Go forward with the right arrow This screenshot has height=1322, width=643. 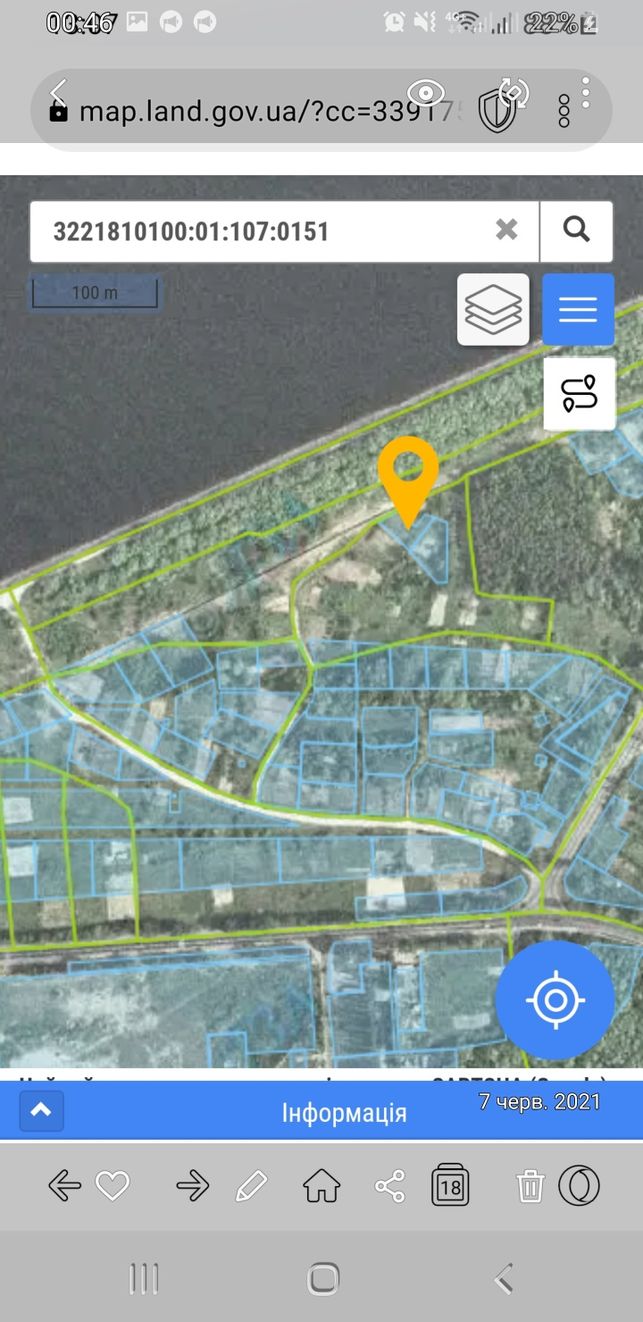(192, 1187)
